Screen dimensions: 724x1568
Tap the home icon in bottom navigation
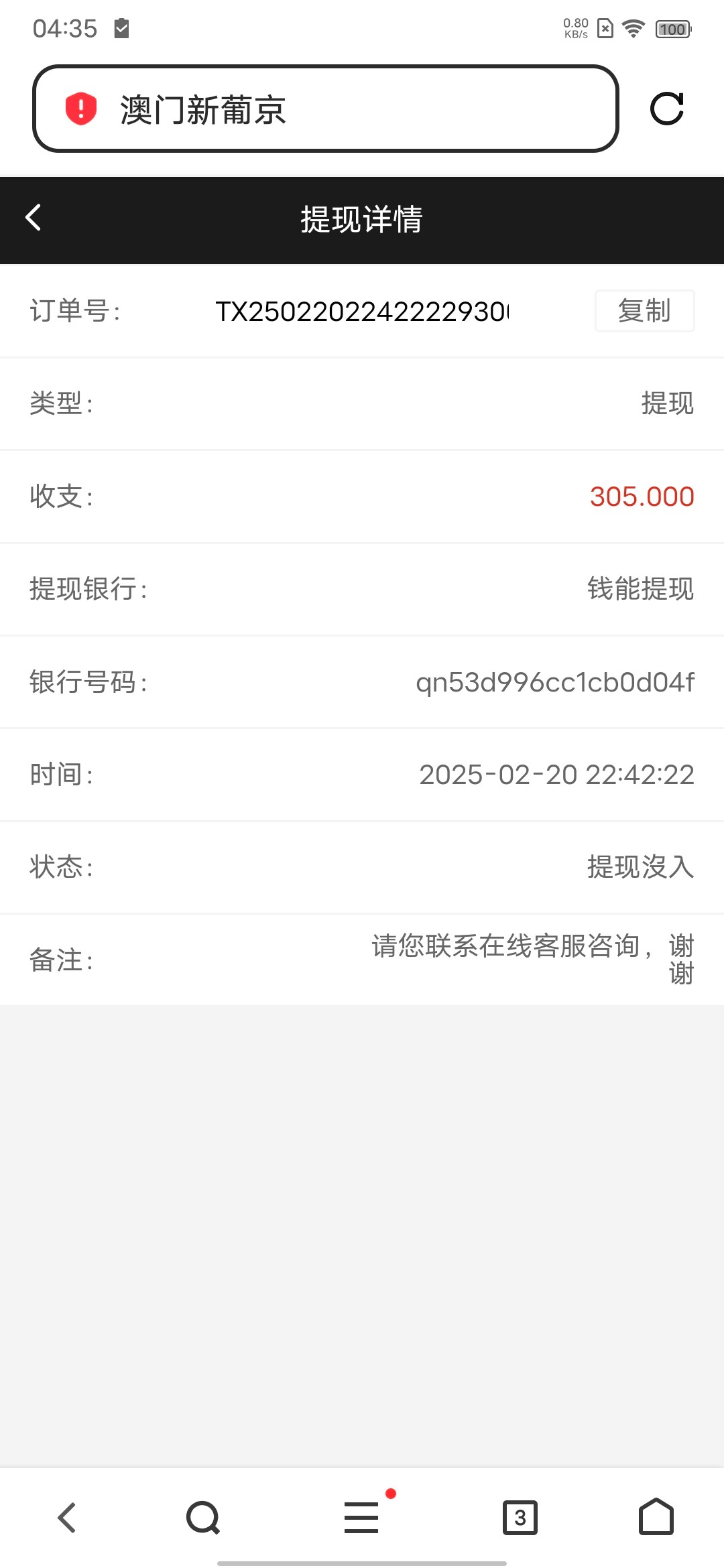pyautogui.click(x=656, y=1518)
